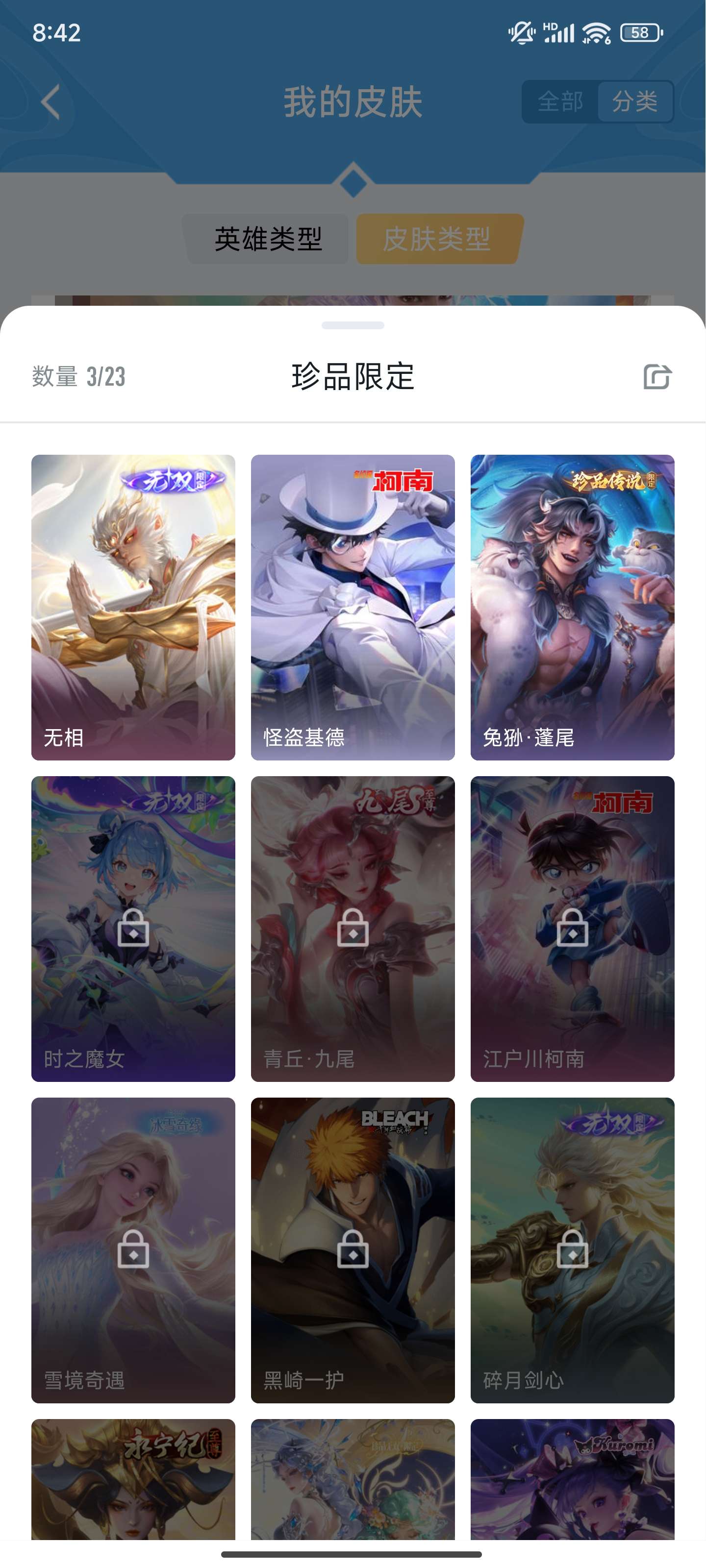Select the 皮肤类型 tab
The image size is (706, 1568).
pyautogui.click(x=437, y=239)
